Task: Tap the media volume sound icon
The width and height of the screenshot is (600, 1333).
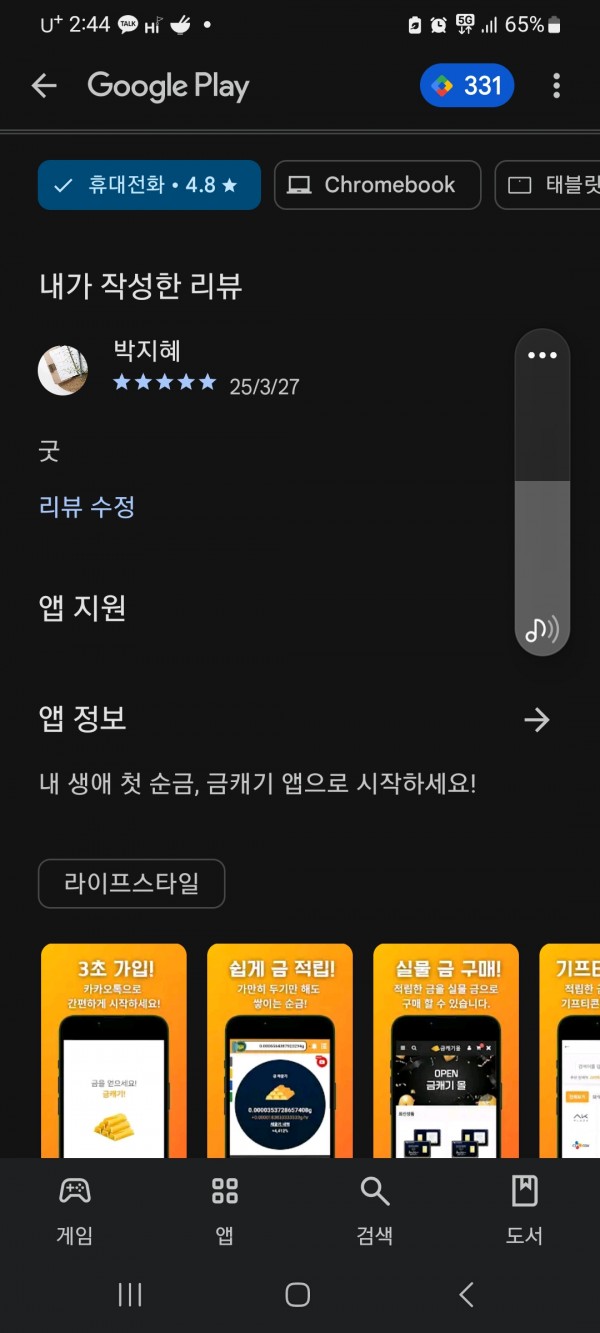Action: click(x=542, y=629)
